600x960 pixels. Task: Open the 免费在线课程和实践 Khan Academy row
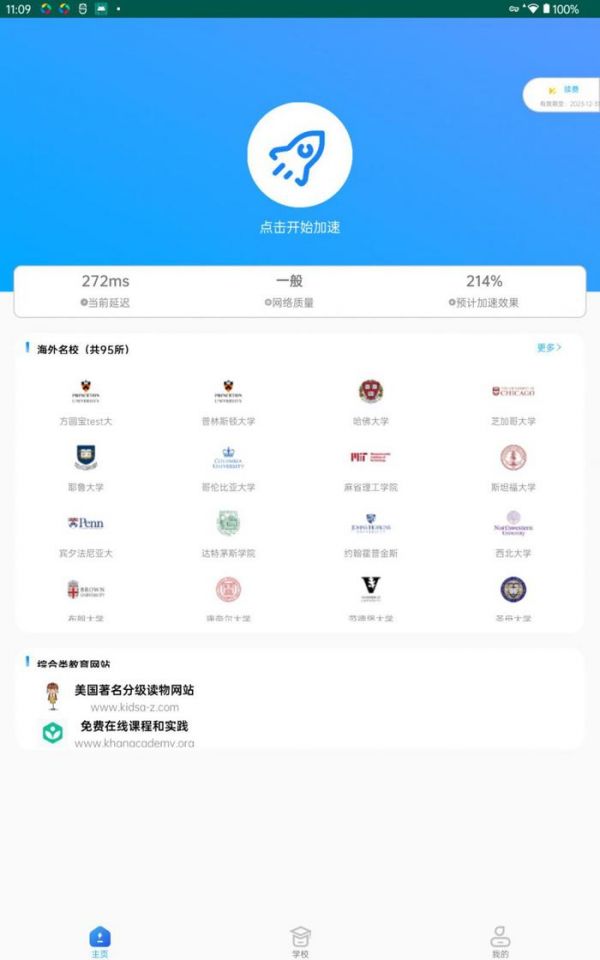134,734
